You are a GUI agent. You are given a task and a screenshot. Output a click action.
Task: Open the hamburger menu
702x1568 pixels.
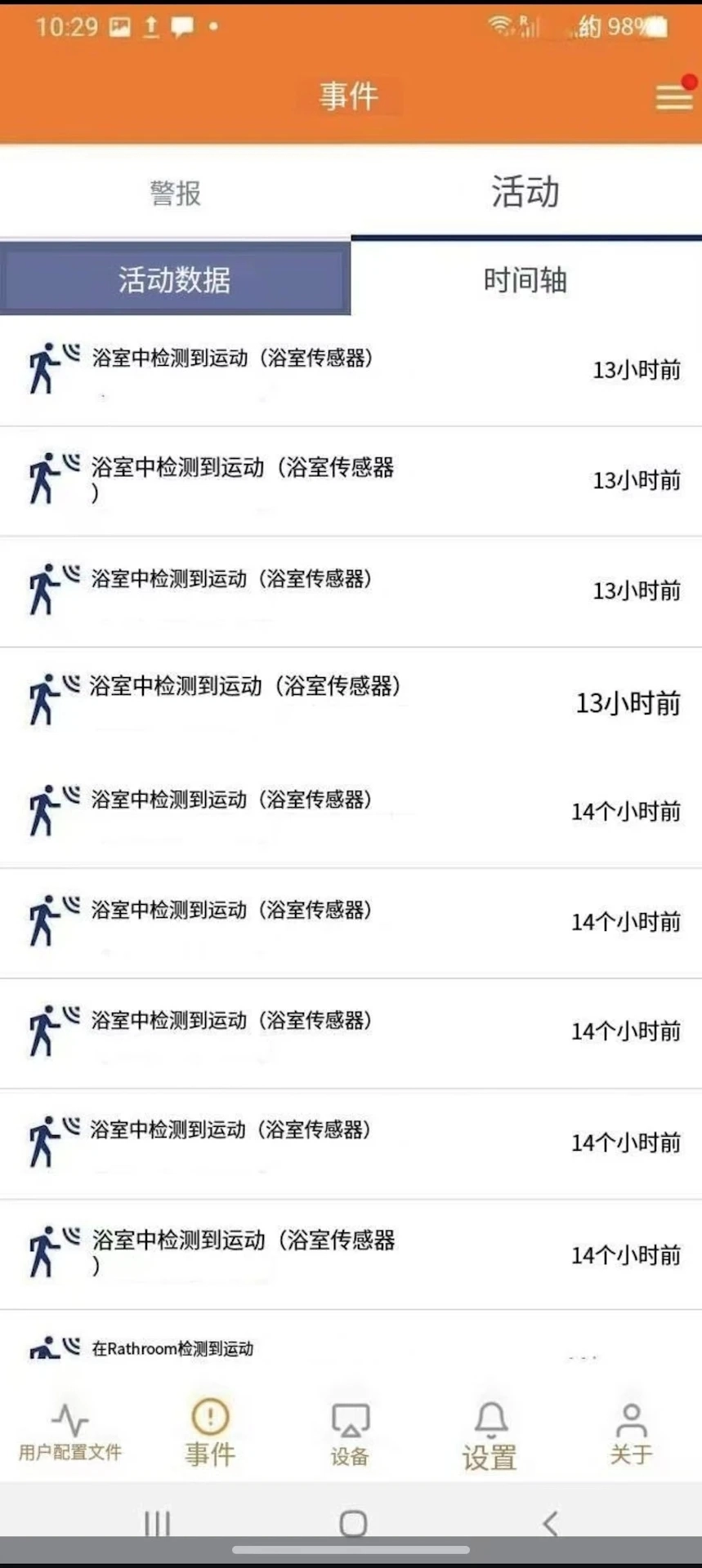tap(673, 97)
